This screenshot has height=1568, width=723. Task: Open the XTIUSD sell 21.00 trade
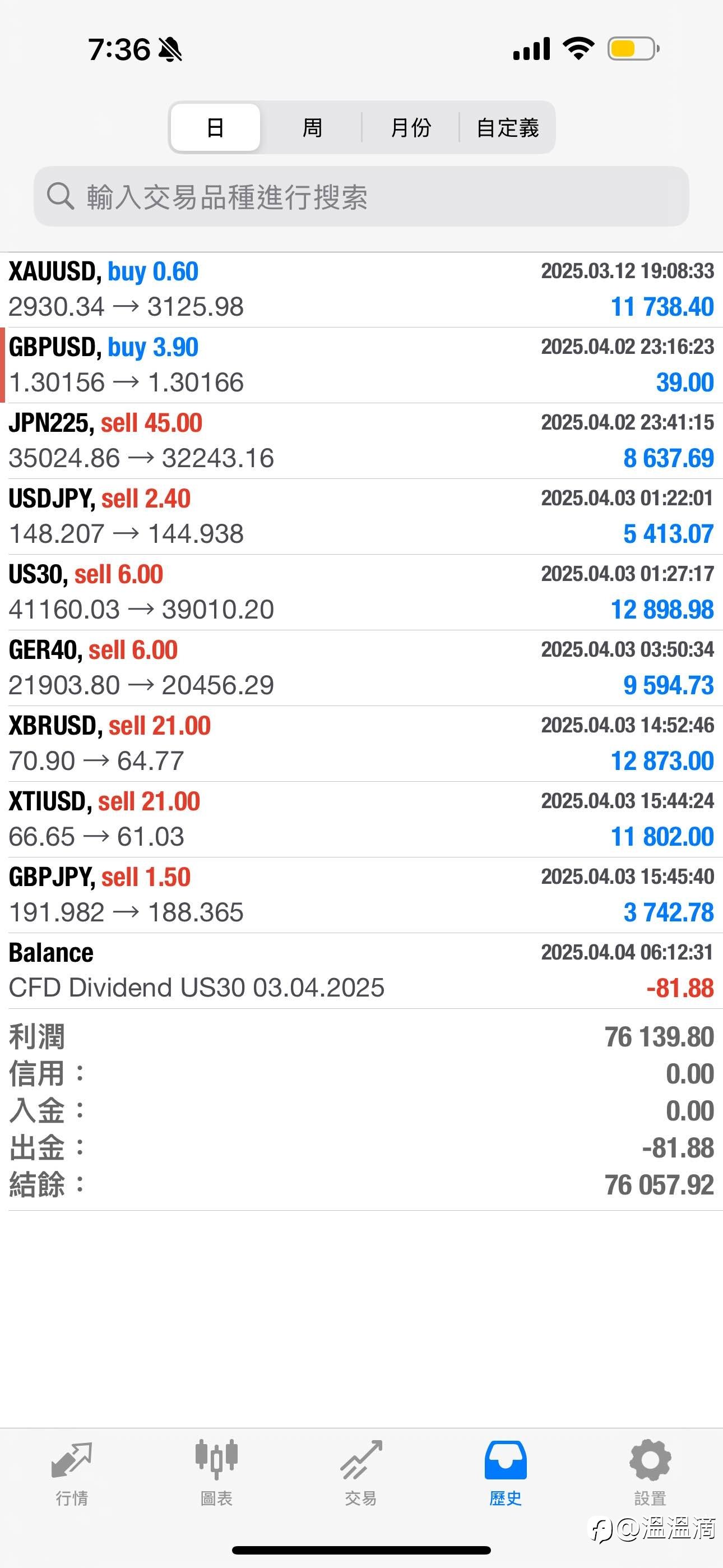[x=361, y=820]
